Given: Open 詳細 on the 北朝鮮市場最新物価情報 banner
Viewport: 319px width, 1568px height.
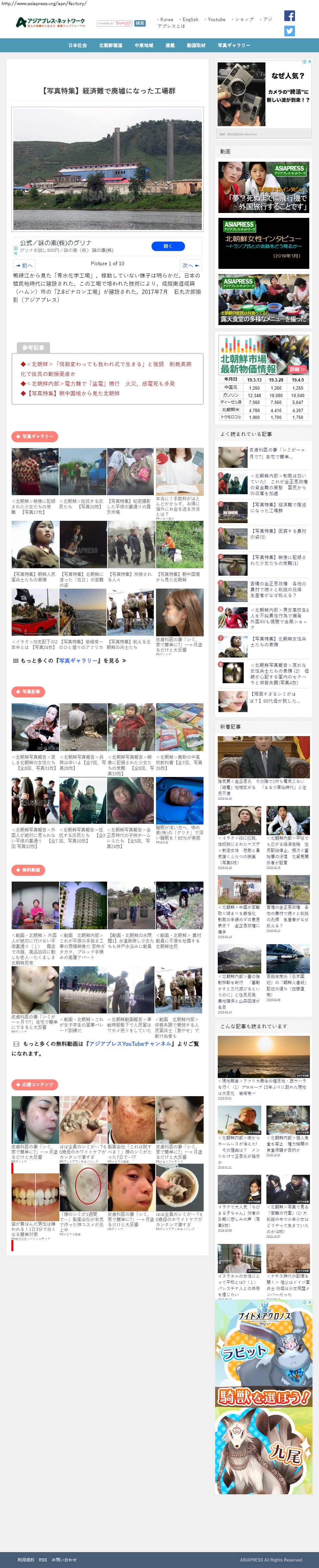Looking at the screenshot, I should click(297, 370).
